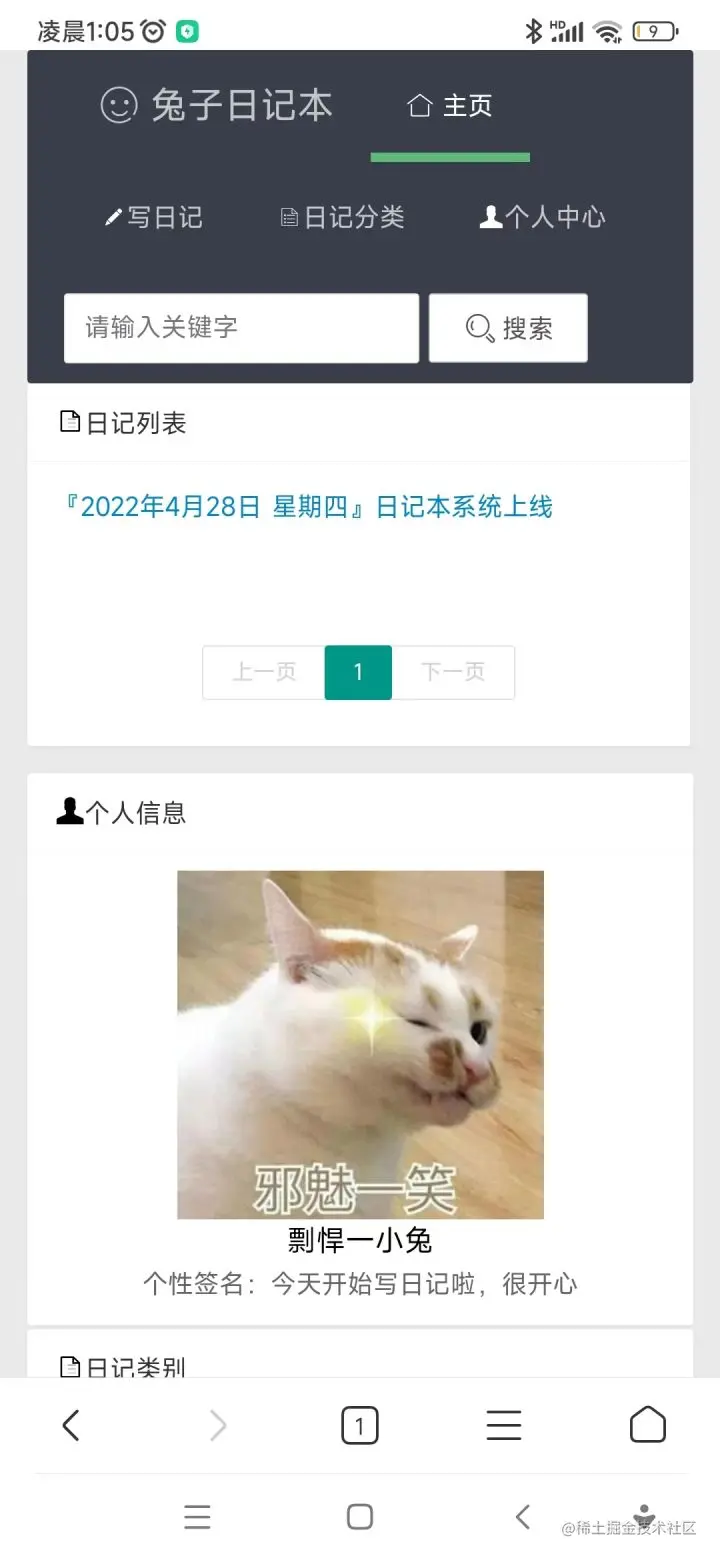Open the browser menu
Image resolution: width=720 pixels, height=1560 pixels.
click(x=504, y=1425)
